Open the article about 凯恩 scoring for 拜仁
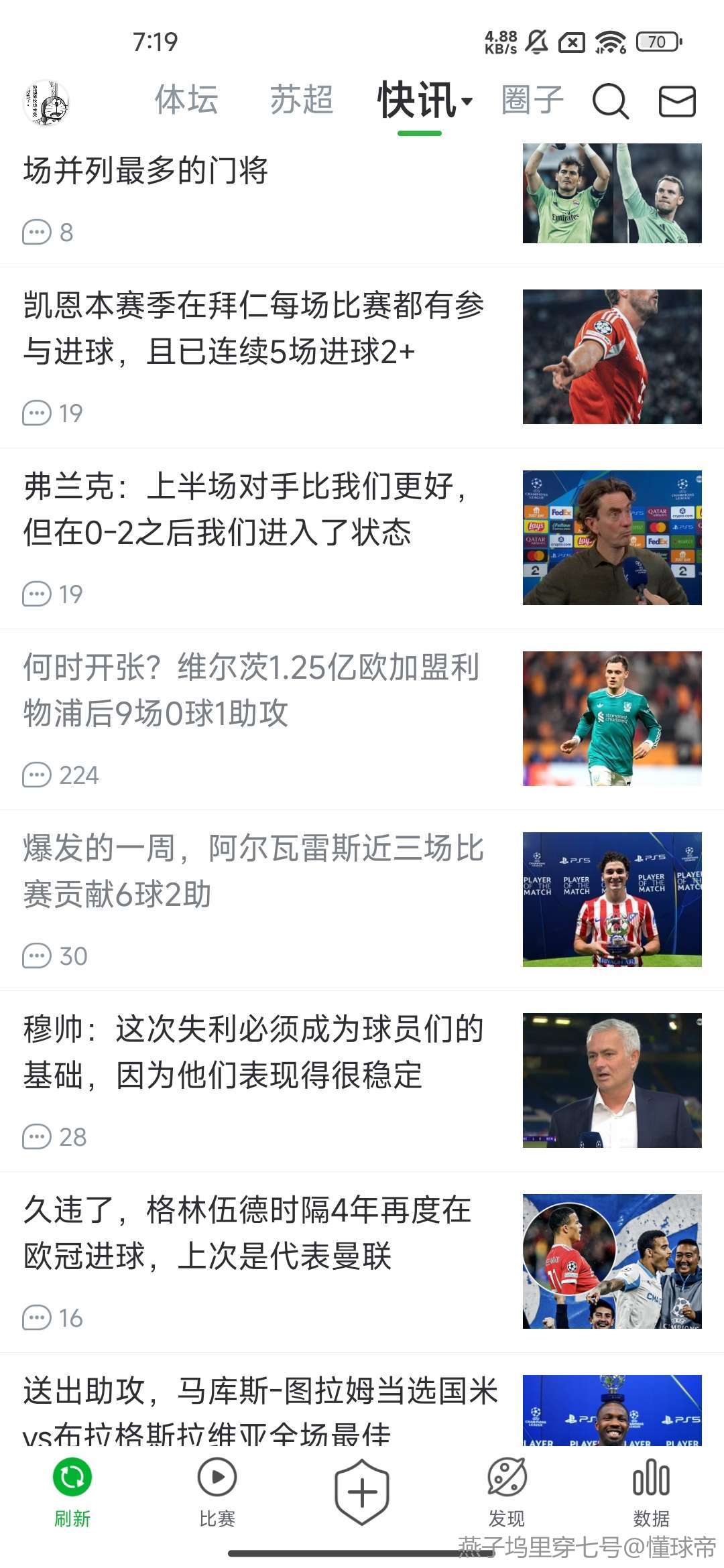 coord(253,328)
